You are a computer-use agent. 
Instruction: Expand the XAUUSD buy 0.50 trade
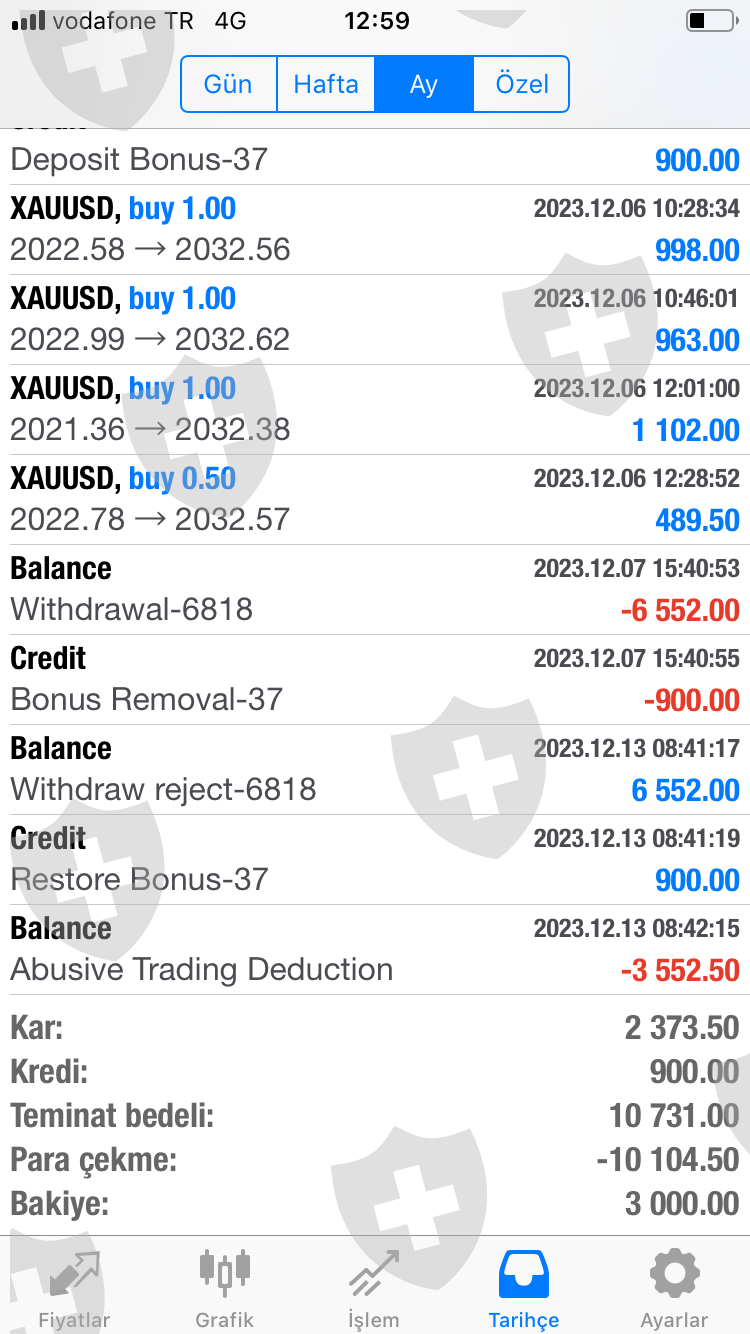[x=375, y=500]
